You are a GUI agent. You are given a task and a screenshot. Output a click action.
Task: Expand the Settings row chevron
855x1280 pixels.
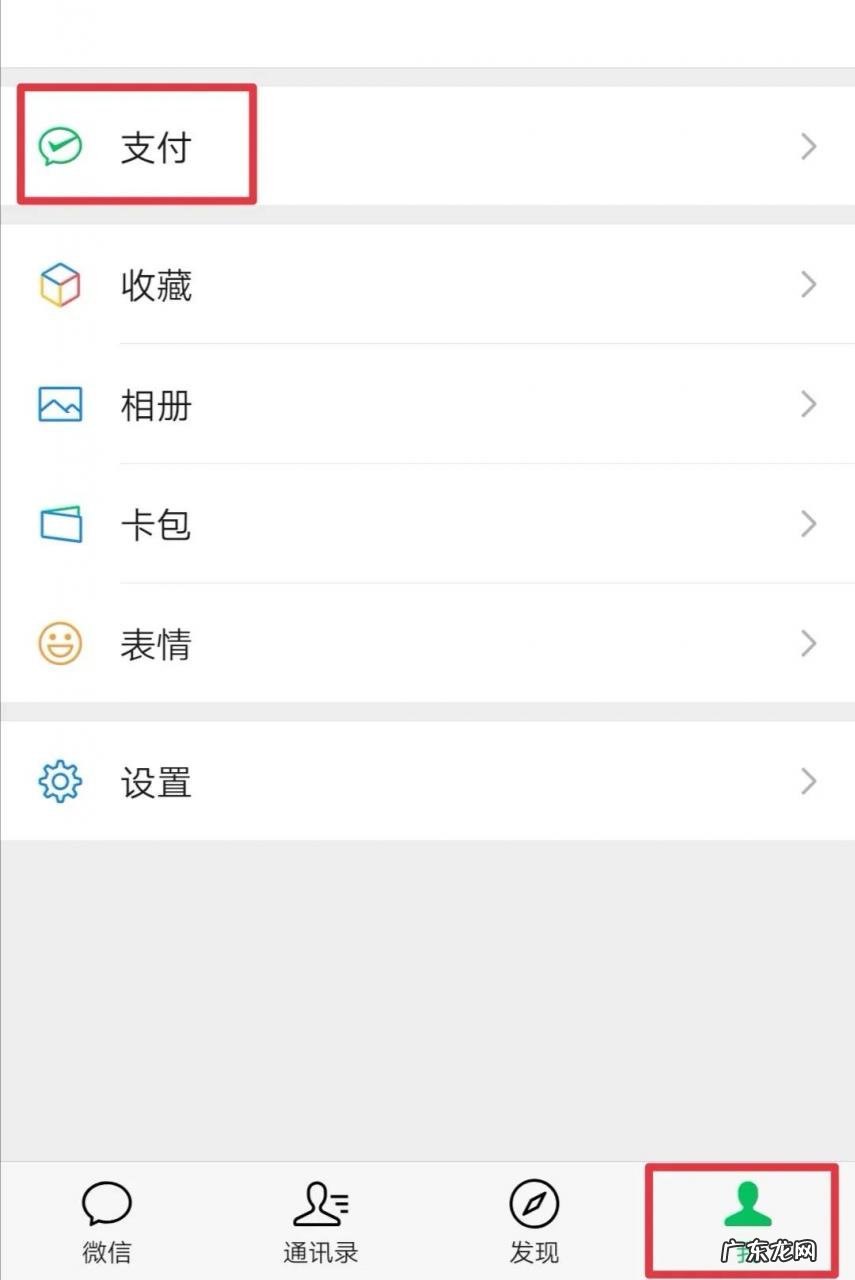[x=809, y=782]
